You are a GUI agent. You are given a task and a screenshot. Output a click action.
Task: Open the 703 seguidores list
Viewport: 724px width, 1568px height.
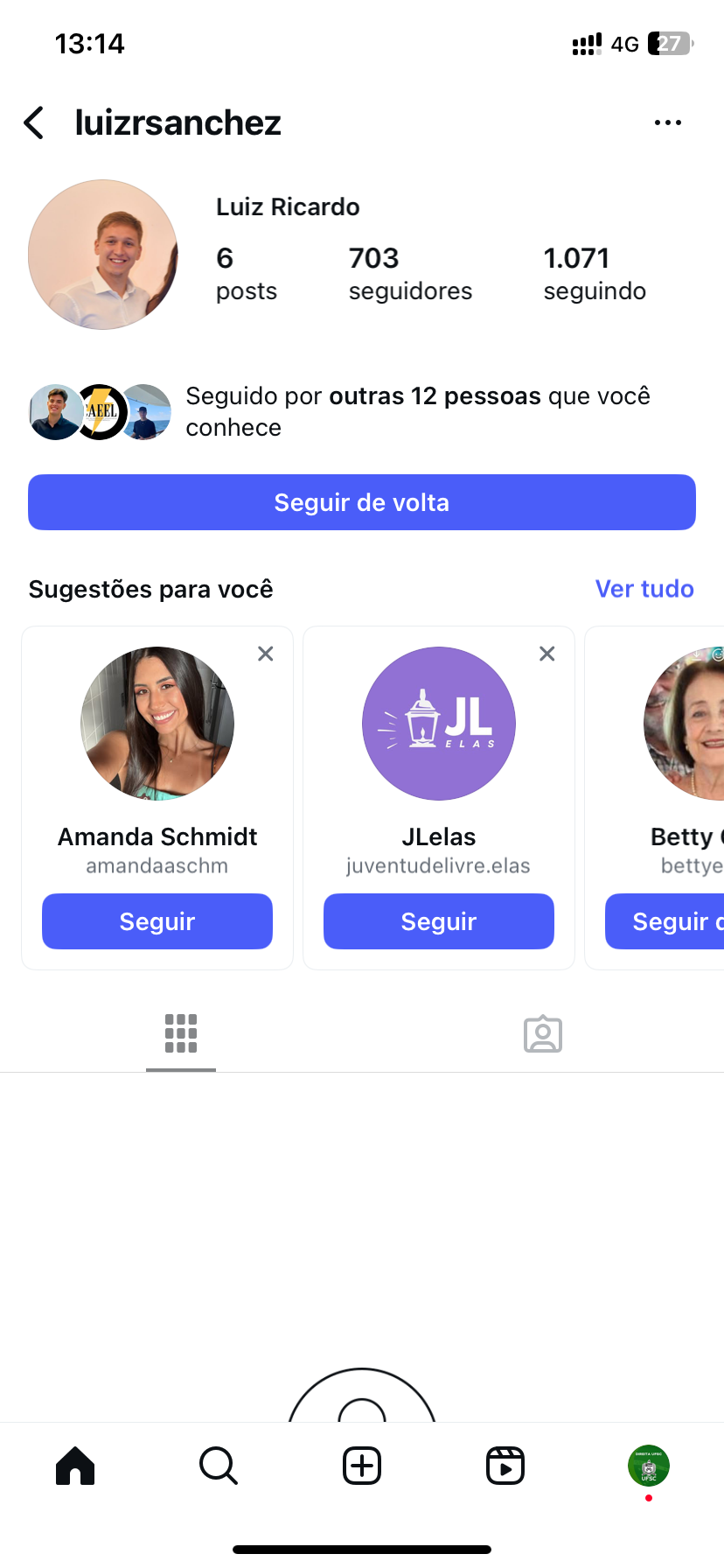coord(410,273)
